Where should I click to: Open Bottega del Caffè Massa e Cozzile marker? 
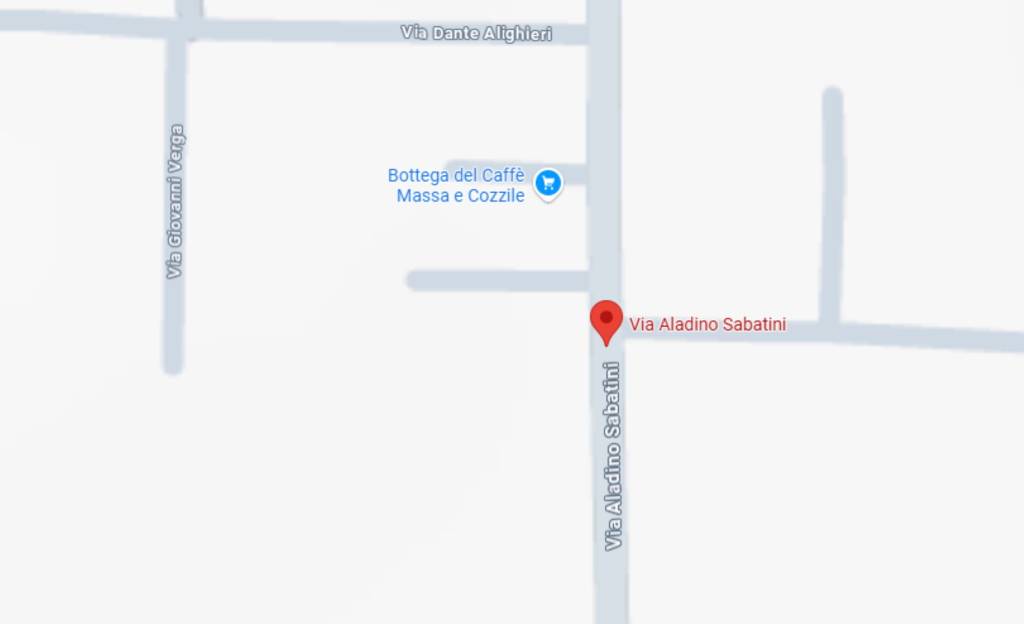(x=547, y=183)
